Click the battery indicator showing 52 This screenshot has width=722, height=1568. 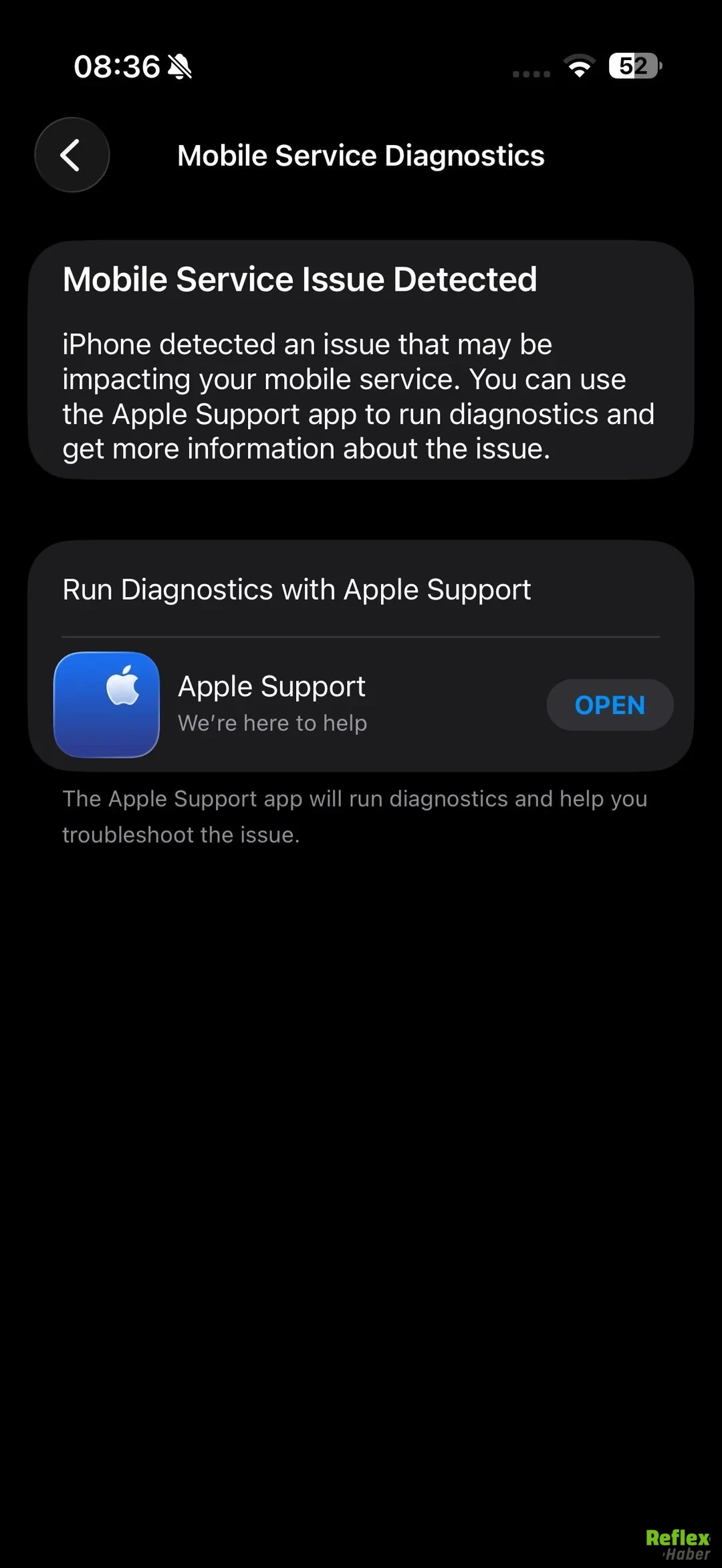click(631, 66)
